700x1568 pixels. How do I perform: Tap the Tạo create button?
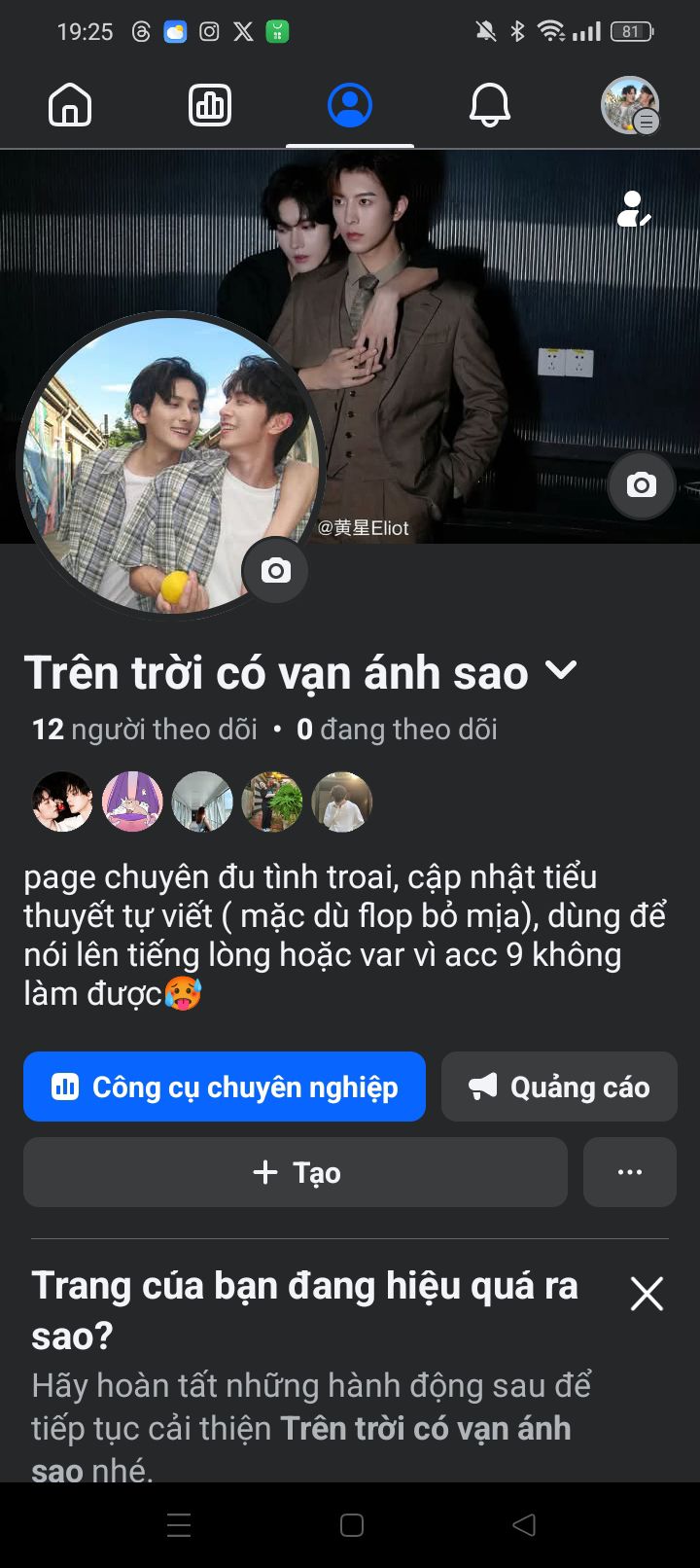point(296,1172)
